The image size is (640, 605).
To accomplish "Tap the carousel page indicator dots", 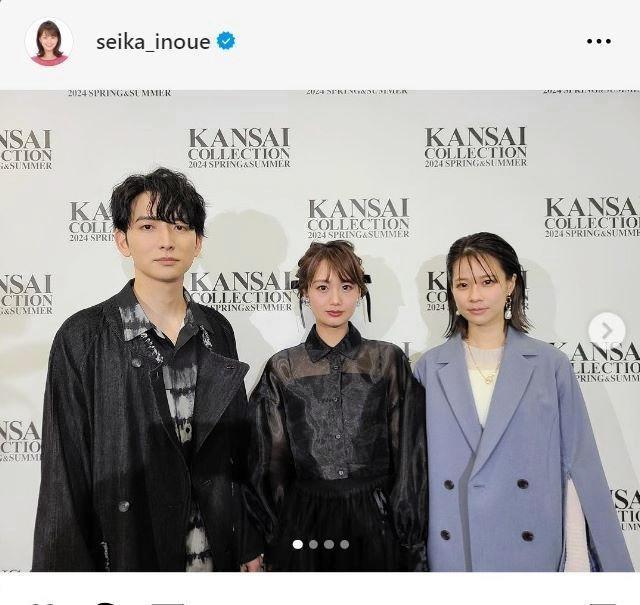I will (320, 544).
